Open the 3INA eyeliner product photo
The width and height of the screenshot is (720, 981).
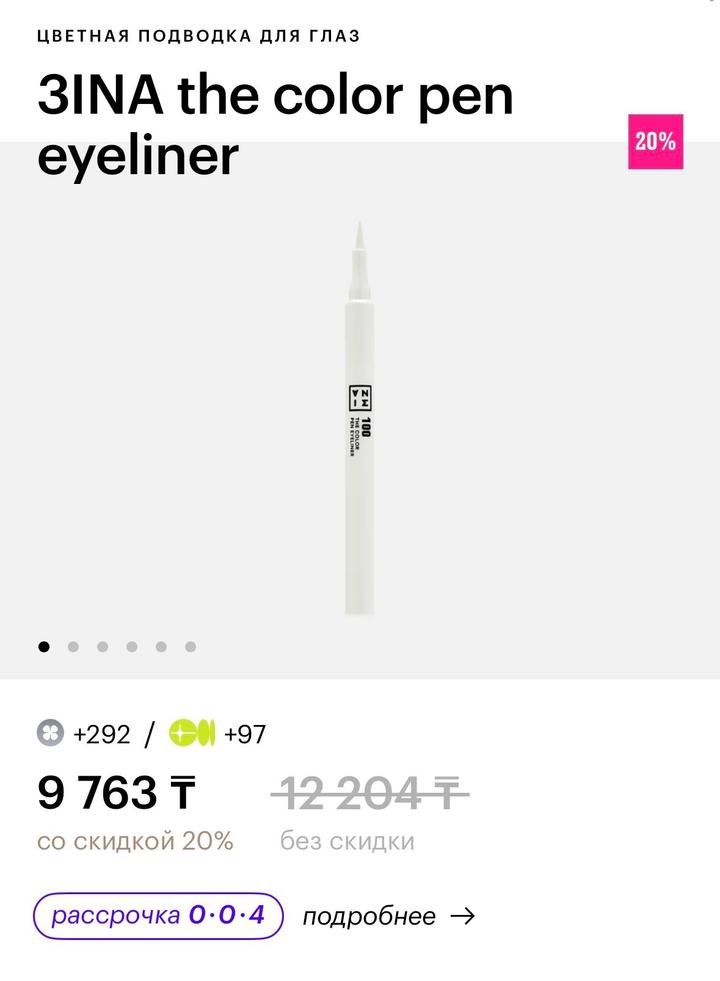click(360, 420)
